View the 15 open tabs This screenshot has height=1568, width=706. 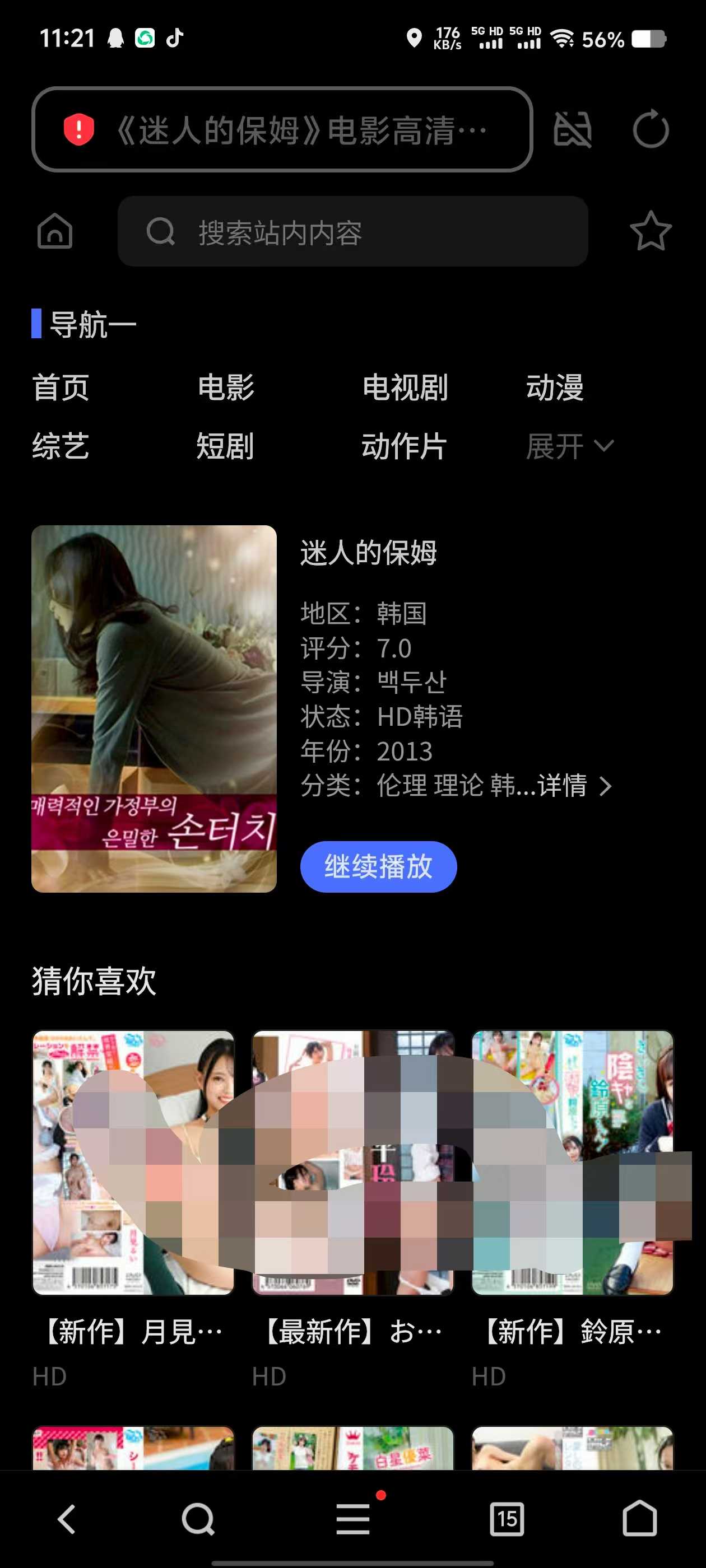507,1519
